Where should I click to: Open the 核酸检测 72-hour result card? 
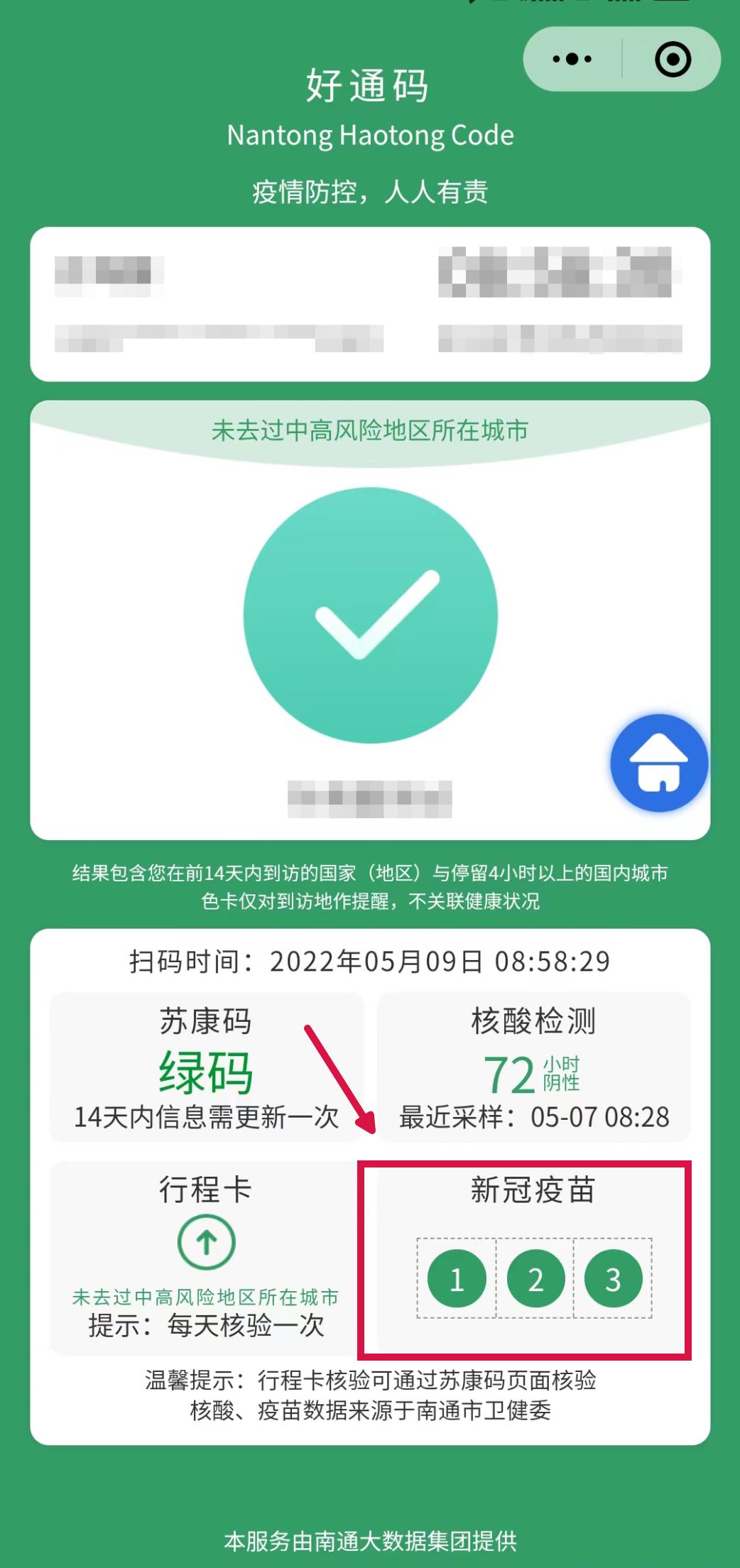coord(534,1067)
